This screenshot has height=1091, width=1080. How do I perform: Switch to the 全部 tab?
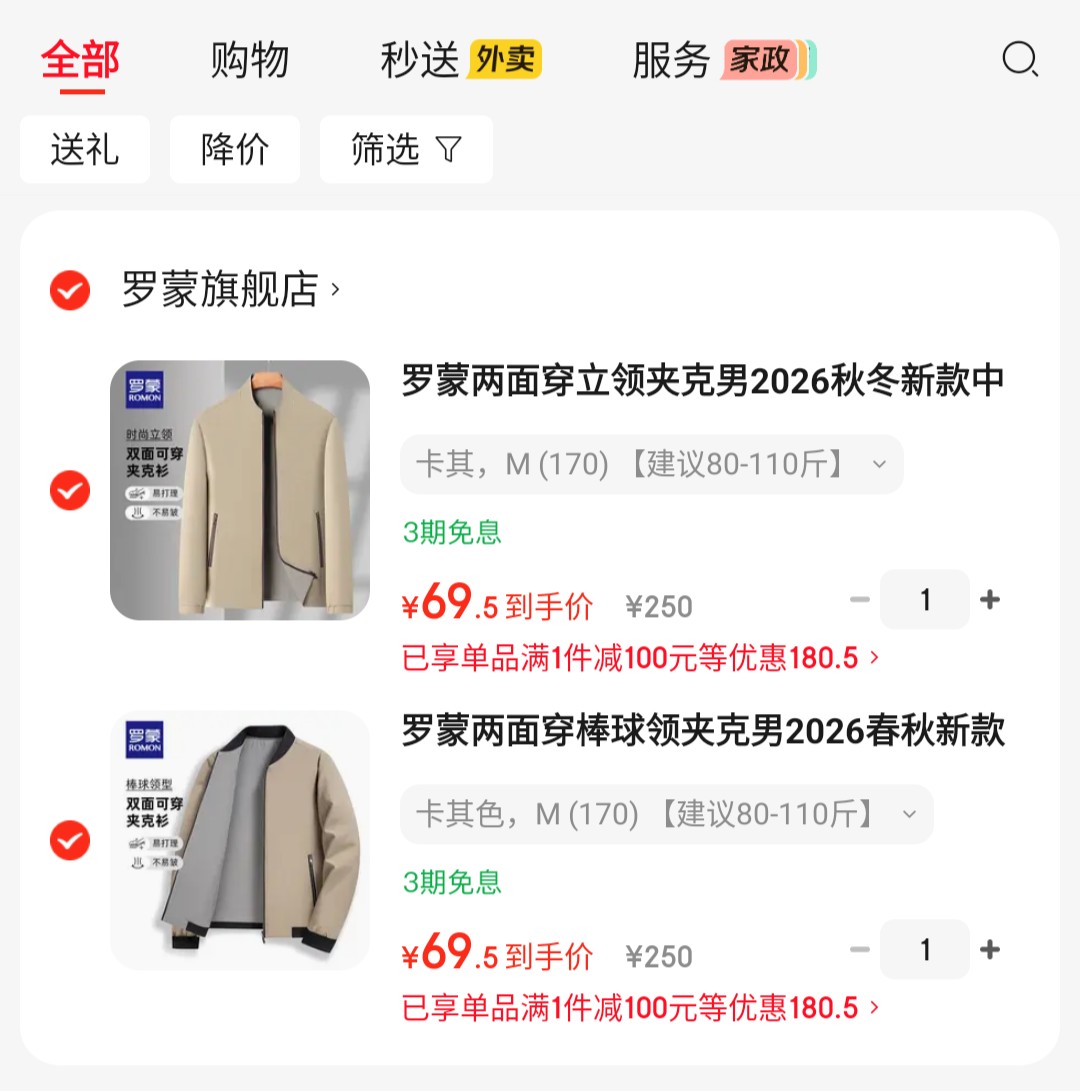(80, 60)
